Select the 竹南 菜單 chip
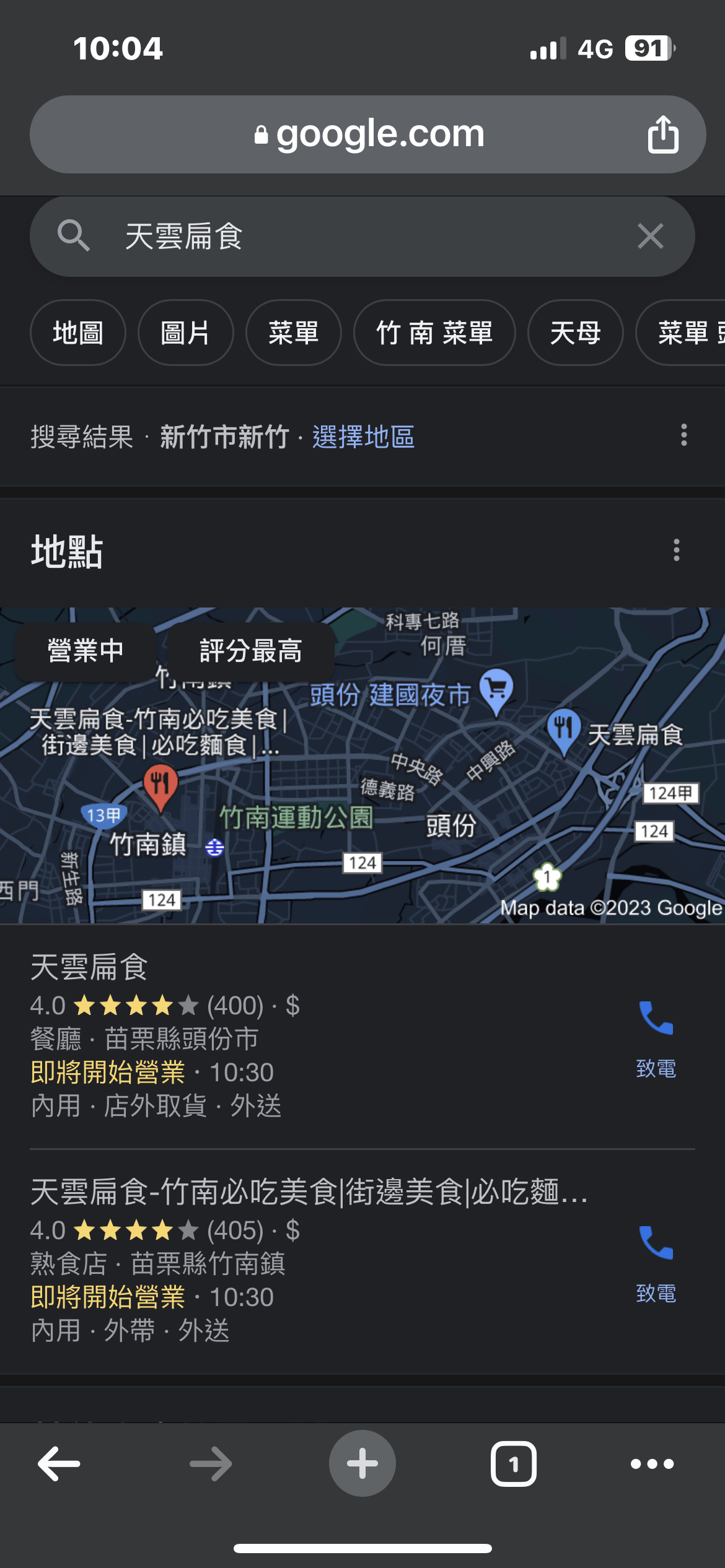 (434, 333)
